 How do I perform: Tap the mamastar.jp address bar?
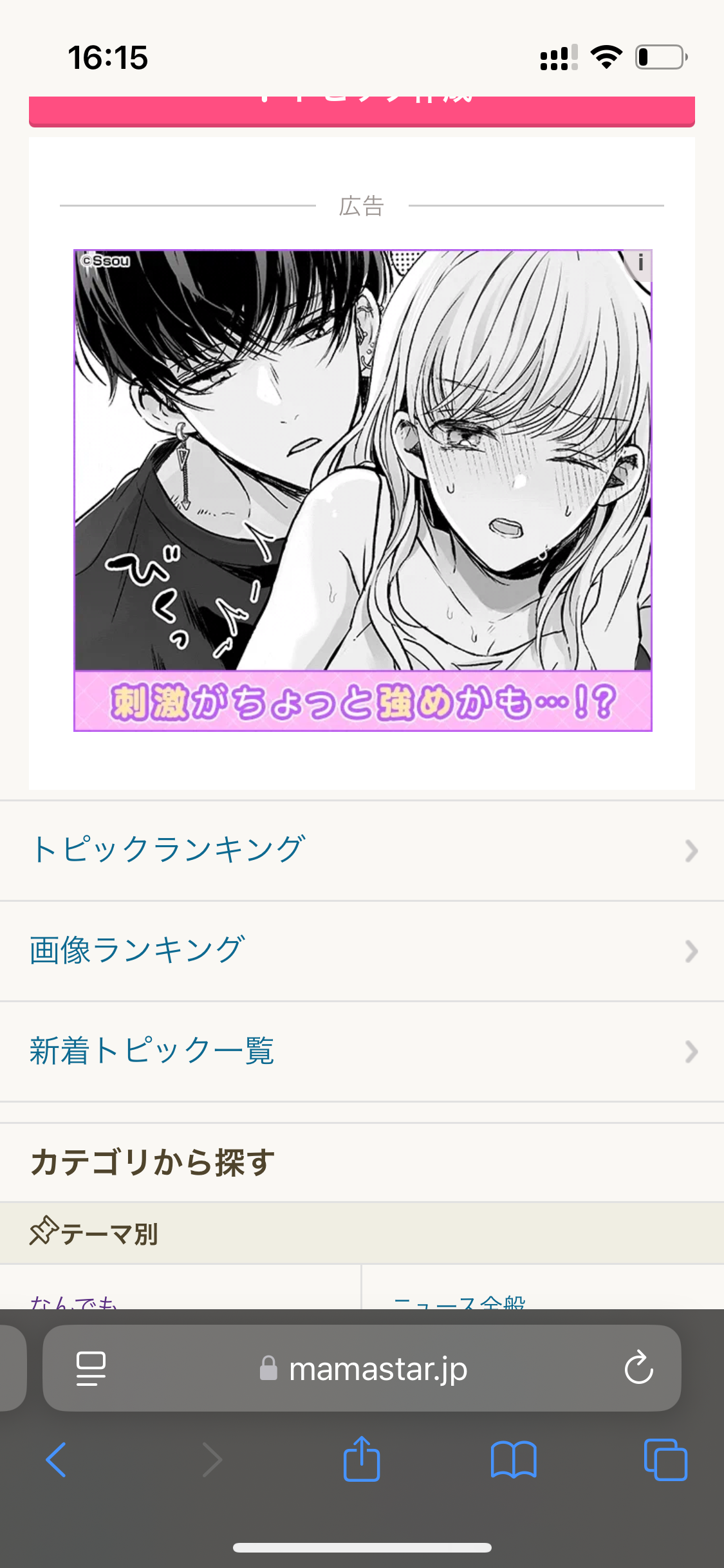click(x=378, y=1368)
